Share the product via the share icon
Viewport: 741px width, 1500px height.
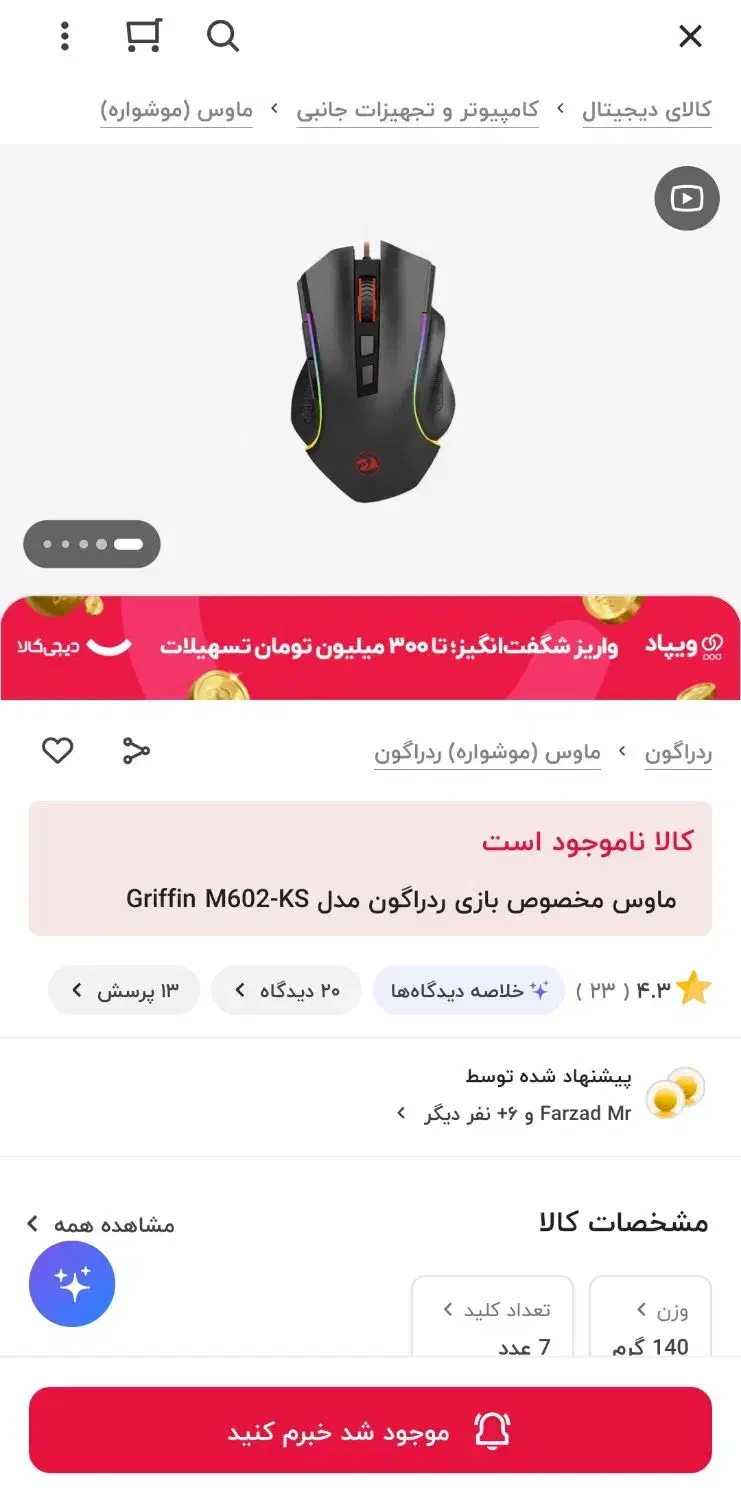136,750
